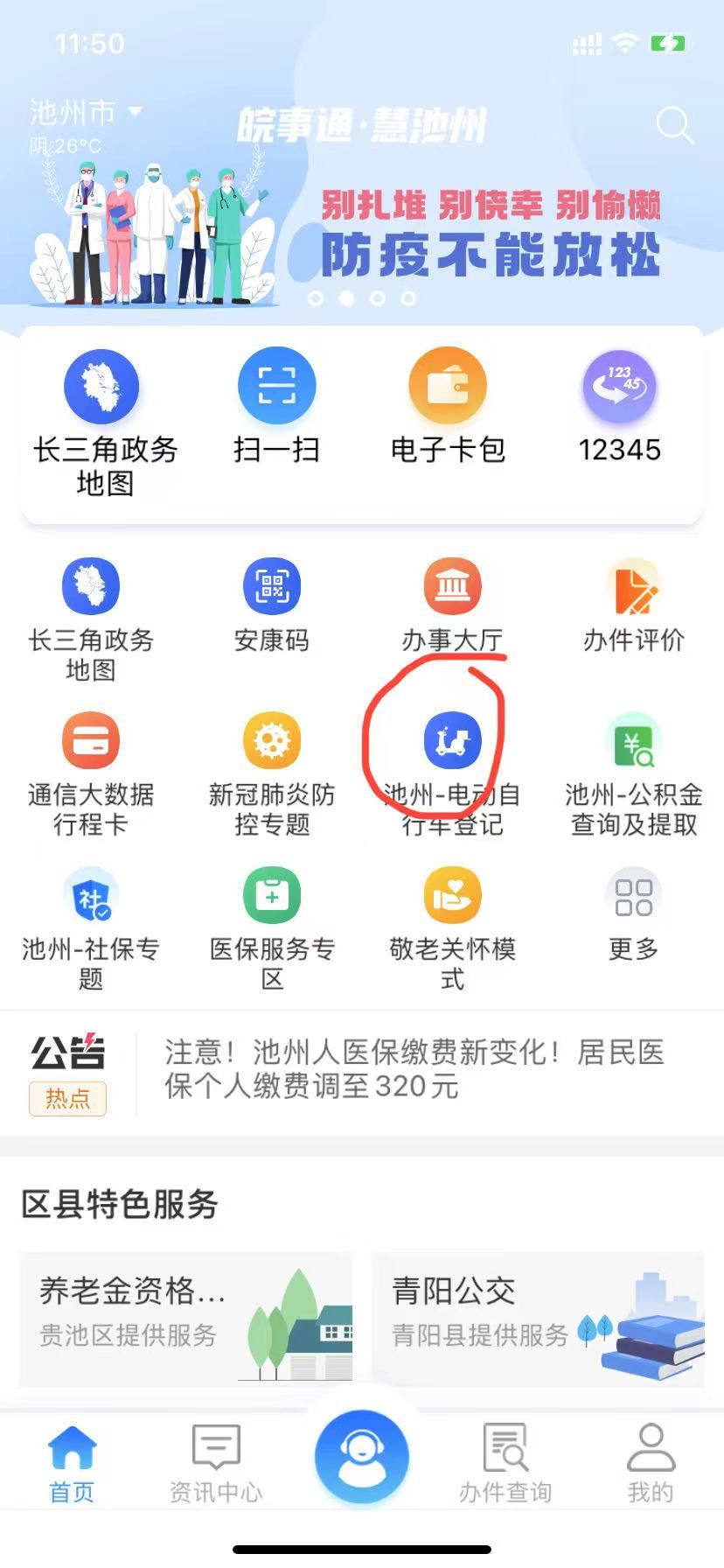Open the search magnifier icon
The height and width of the screenshot is (1568, 724).
point(674,126)
